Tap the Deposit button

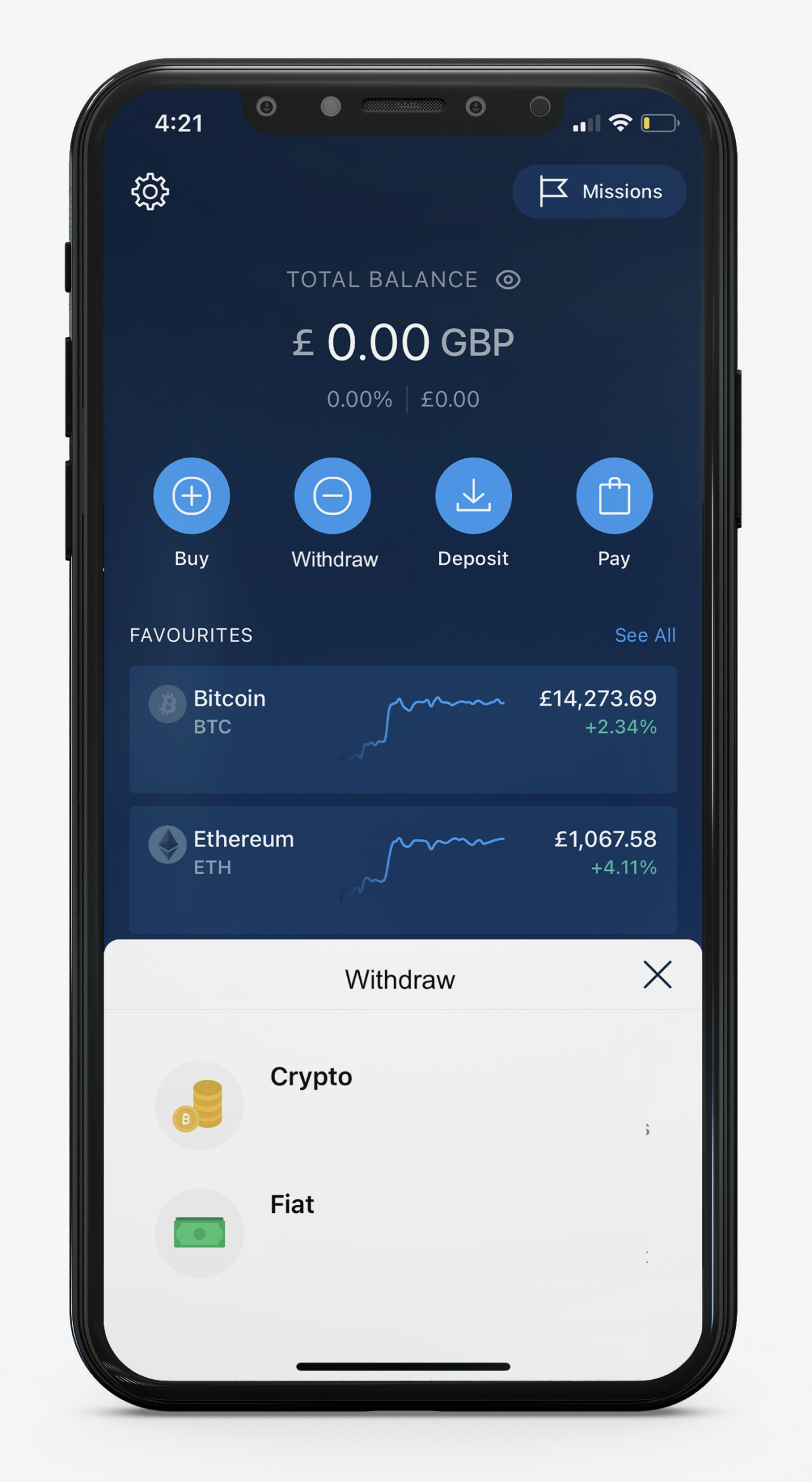click(473, 496)
